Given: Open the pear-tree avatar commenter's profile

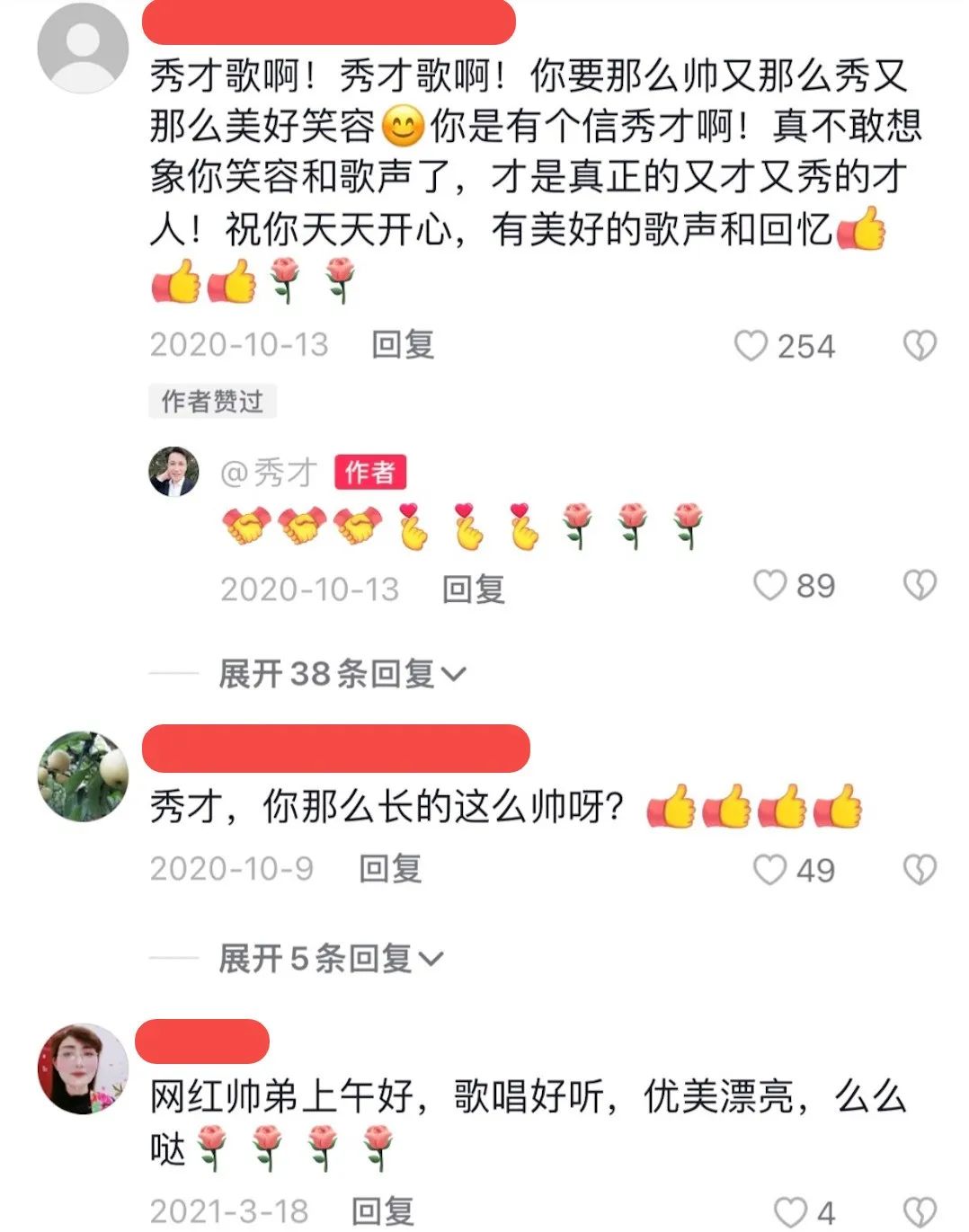Looking at the screenshot, I should pos(83,776).
